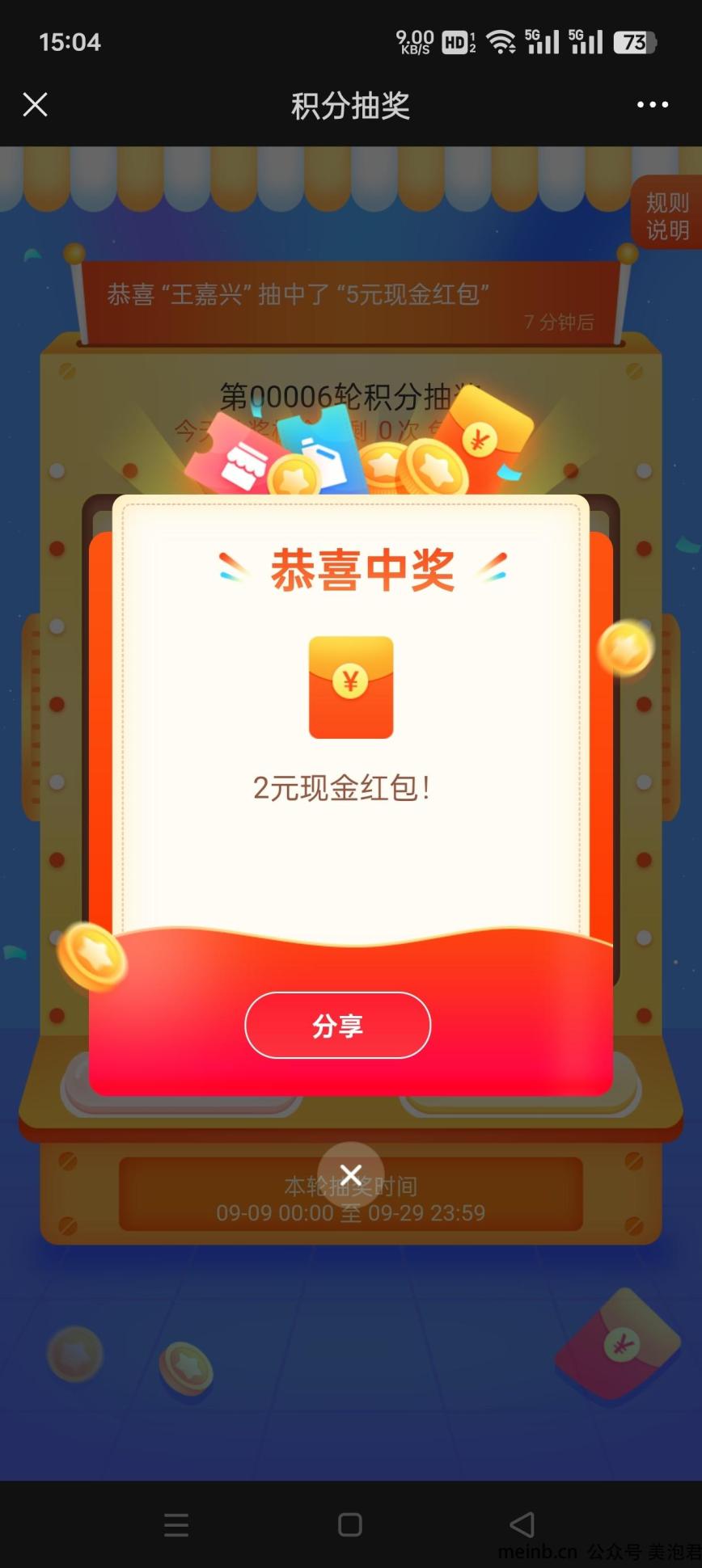Open the three-dot overflow menu
This screenshot has height=1568, width=702.
click(652, 104)
